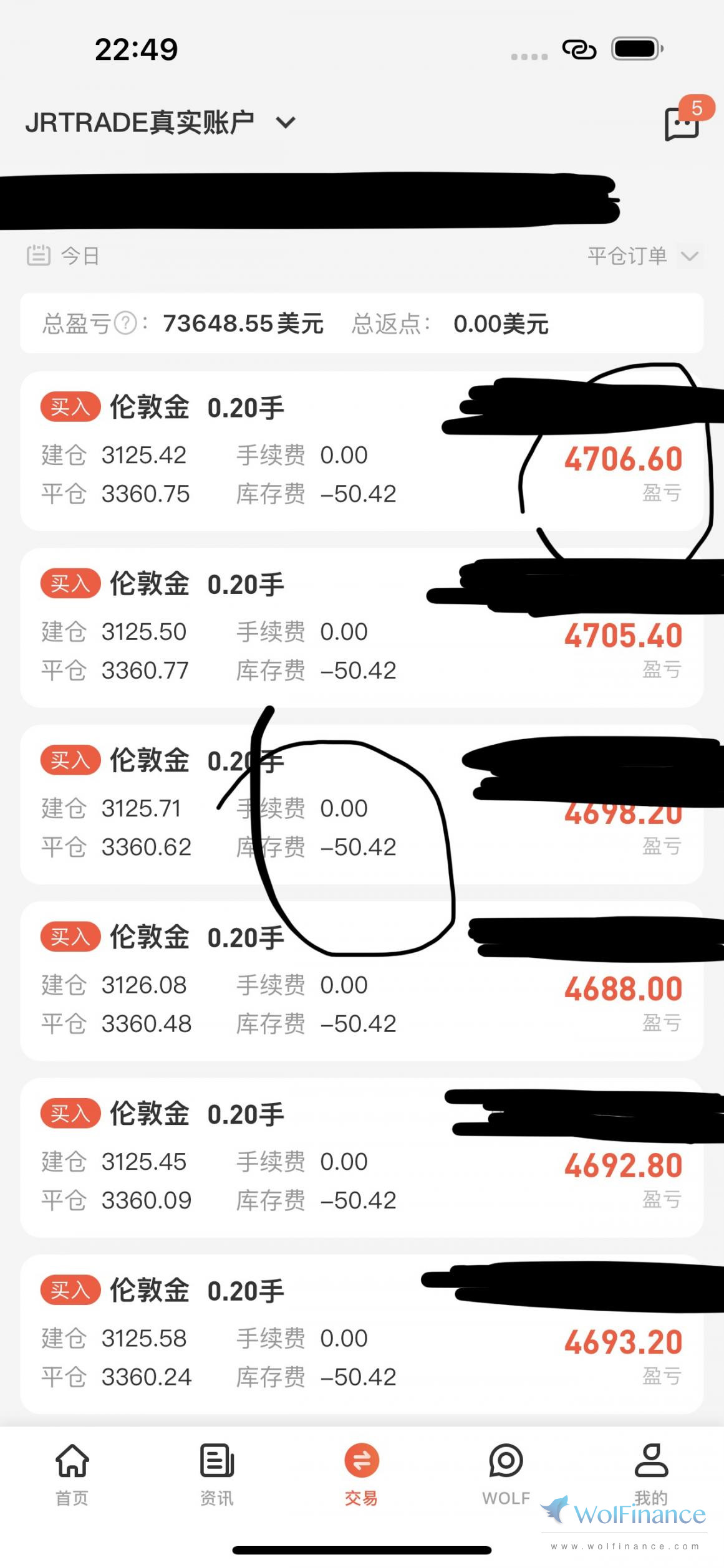Open the order with profit 4688.00

(x=362, y=981)
